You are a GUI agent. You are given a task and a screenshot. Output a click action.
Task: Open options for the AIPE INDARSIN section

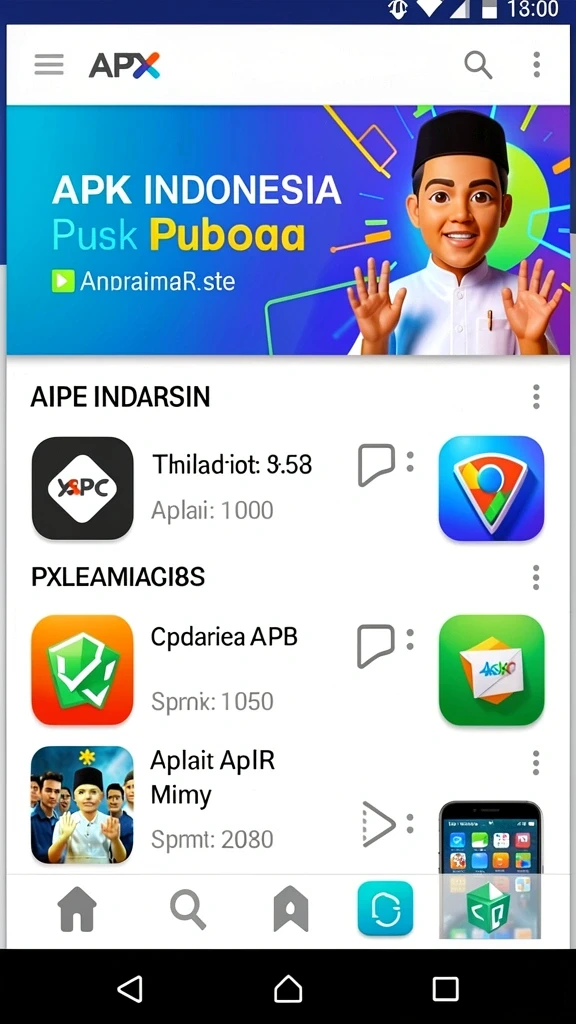536,396
